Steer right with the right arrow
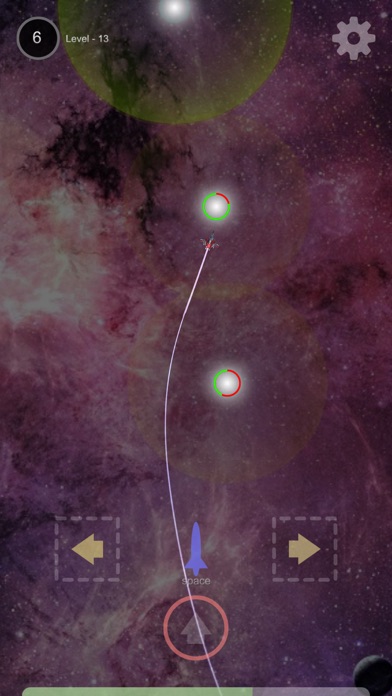 coord(305,549)
